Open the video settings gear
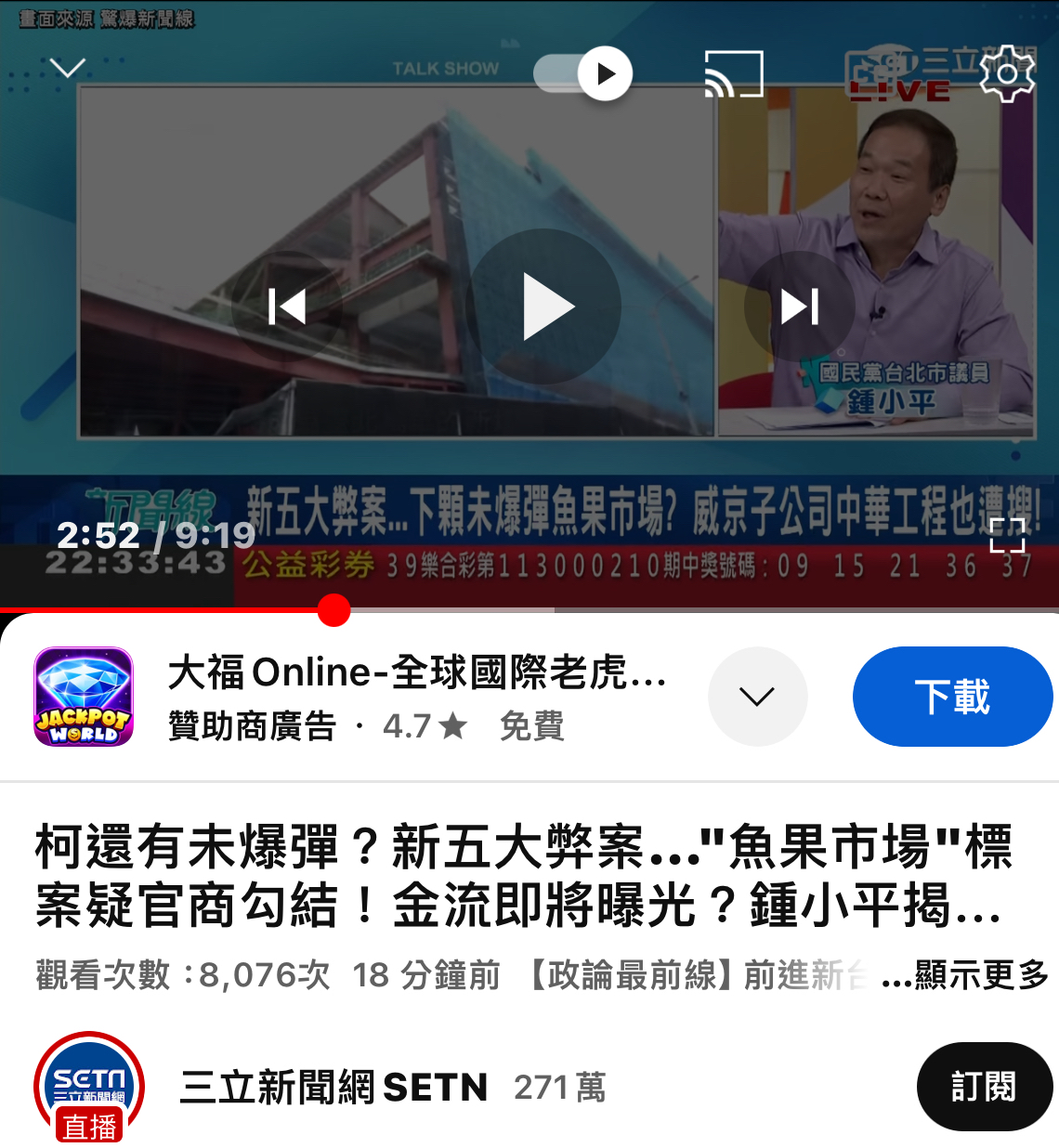This screenshot has height=1148, width=1059. 1008,73
